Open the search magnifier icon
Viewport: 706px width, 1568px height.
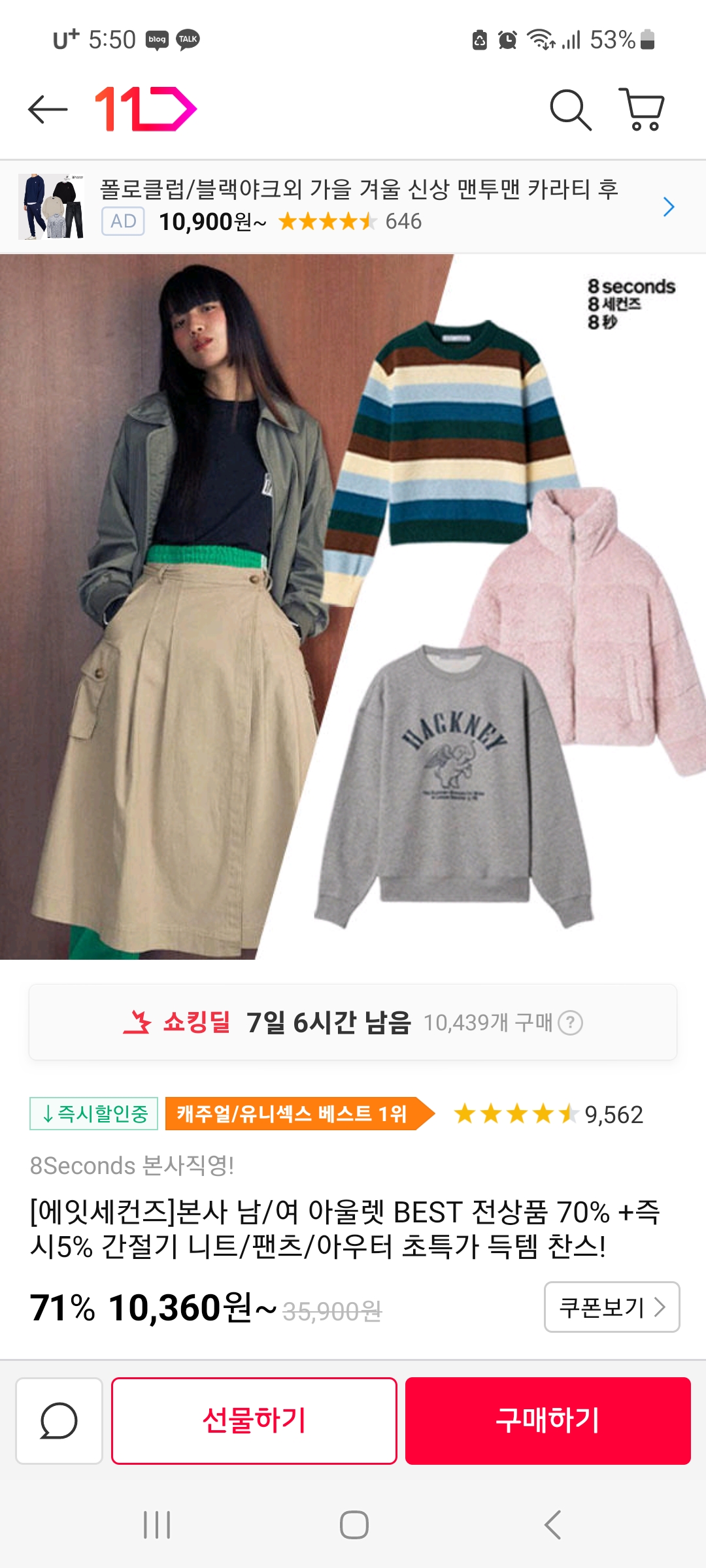coord(570,109)
